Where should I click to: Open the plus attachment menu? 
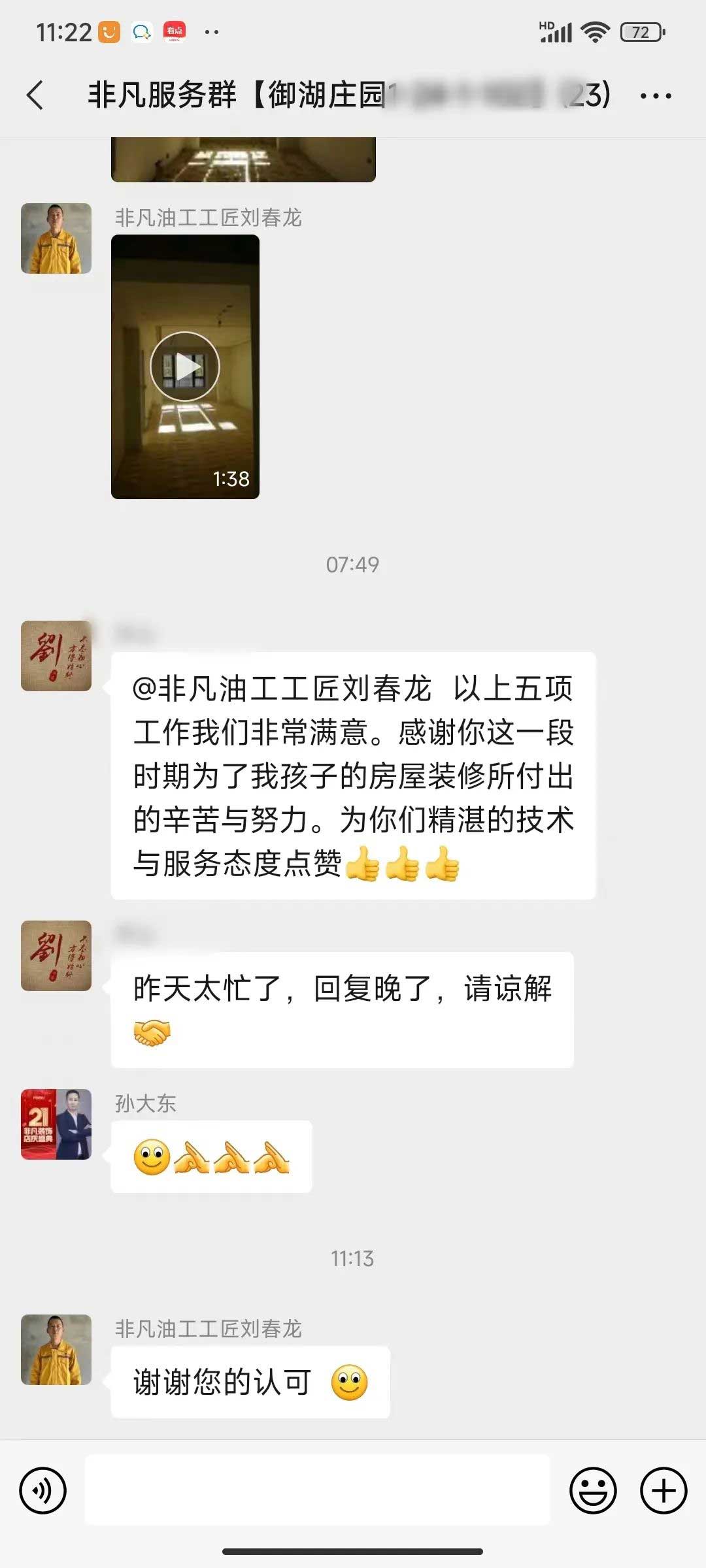point(663,1490)
